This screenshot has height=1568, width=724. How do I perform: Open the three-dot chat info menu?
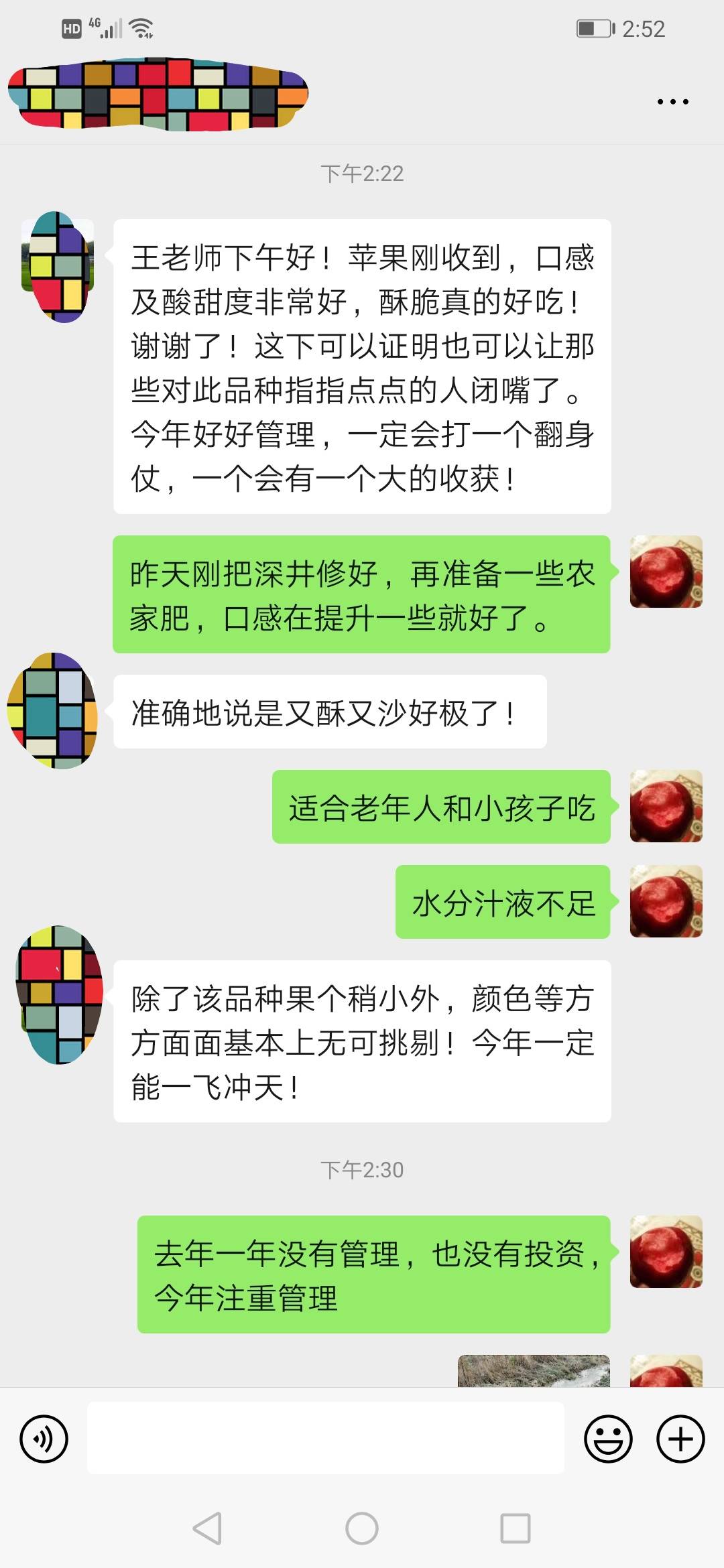[x=672, y=102]
